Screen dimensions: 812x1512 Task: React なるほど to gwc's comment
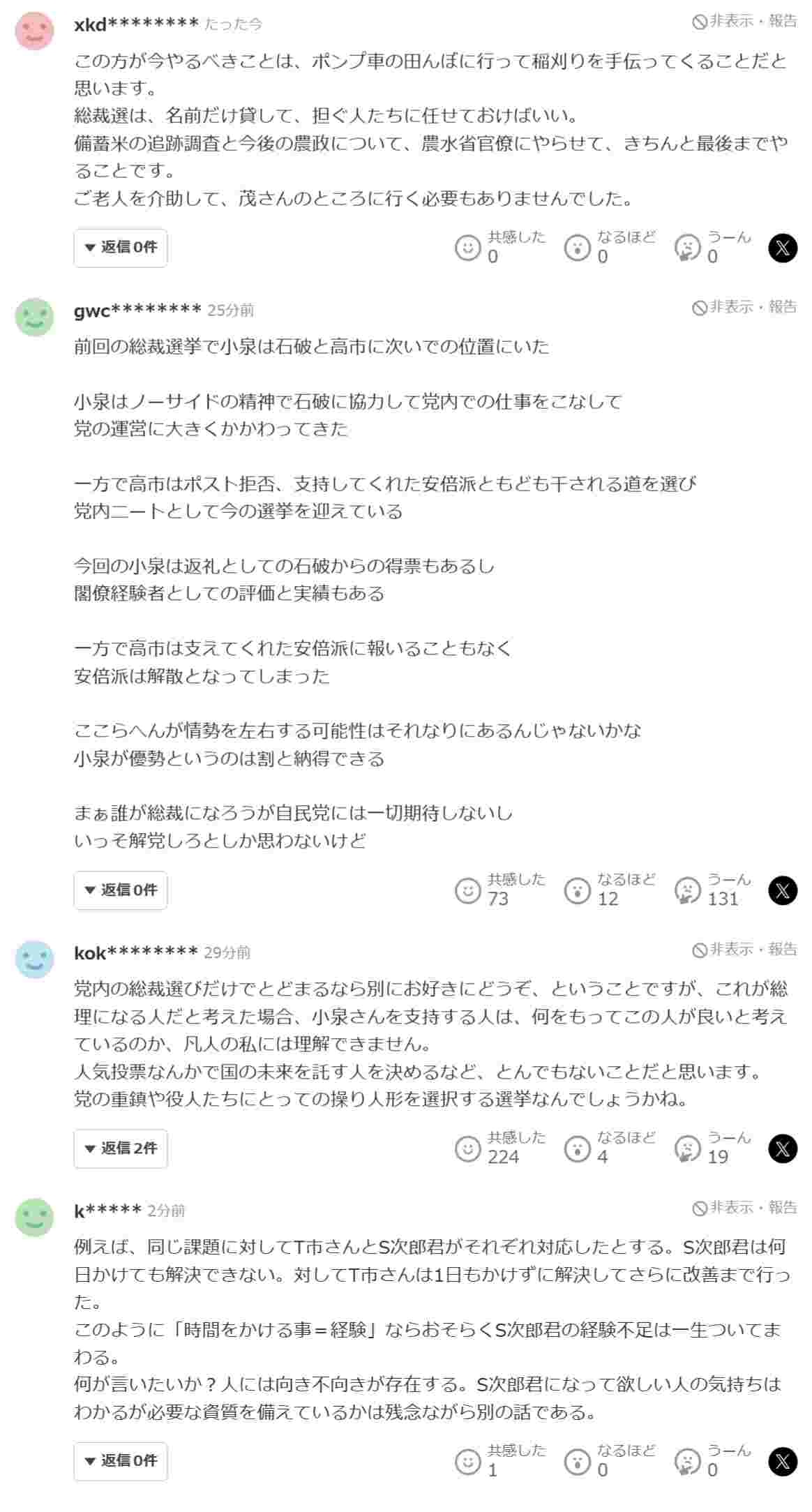pos(577,890)
